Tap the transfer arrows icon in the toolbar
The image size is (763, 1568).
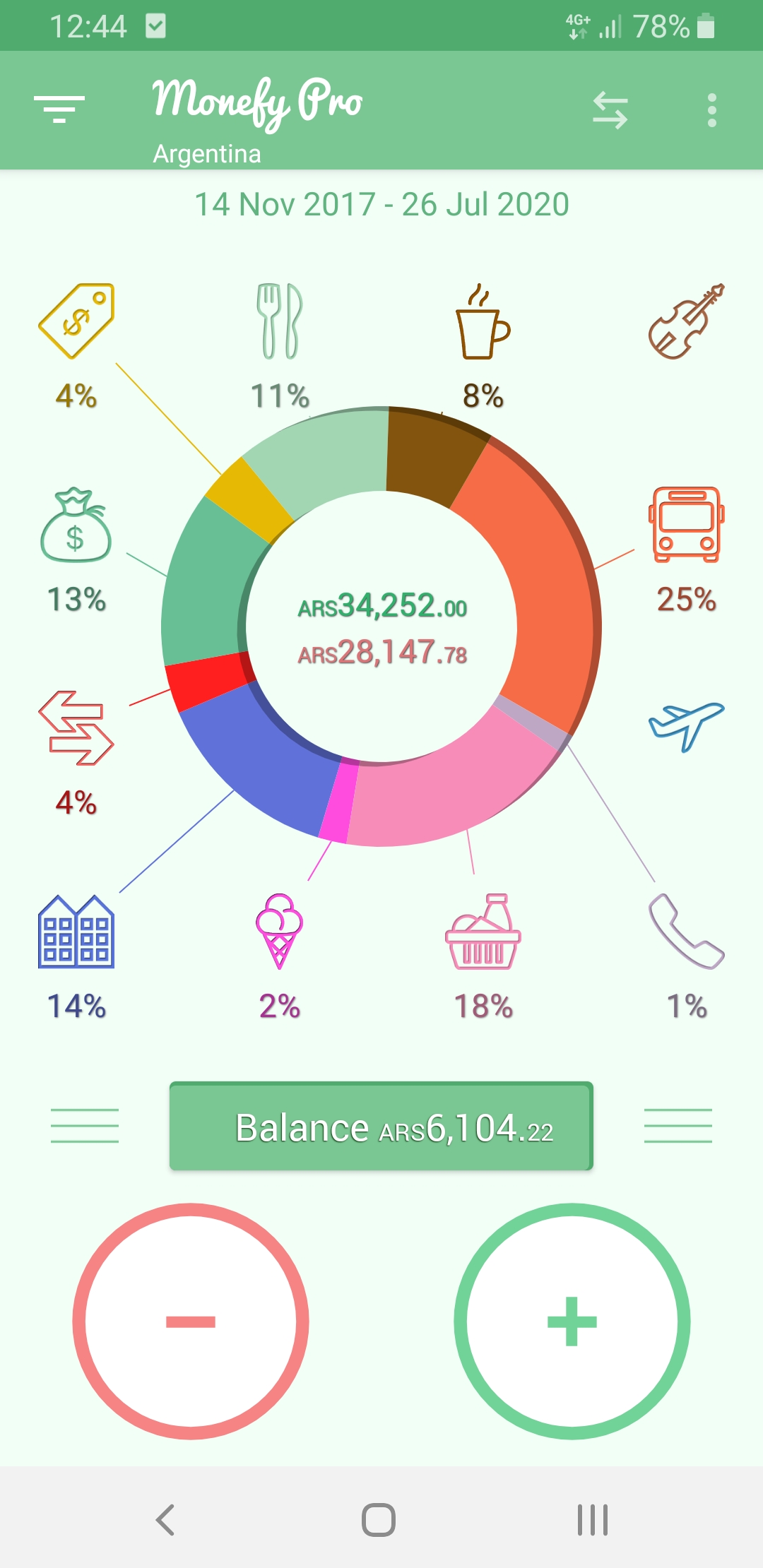click(x=610, y=110)
